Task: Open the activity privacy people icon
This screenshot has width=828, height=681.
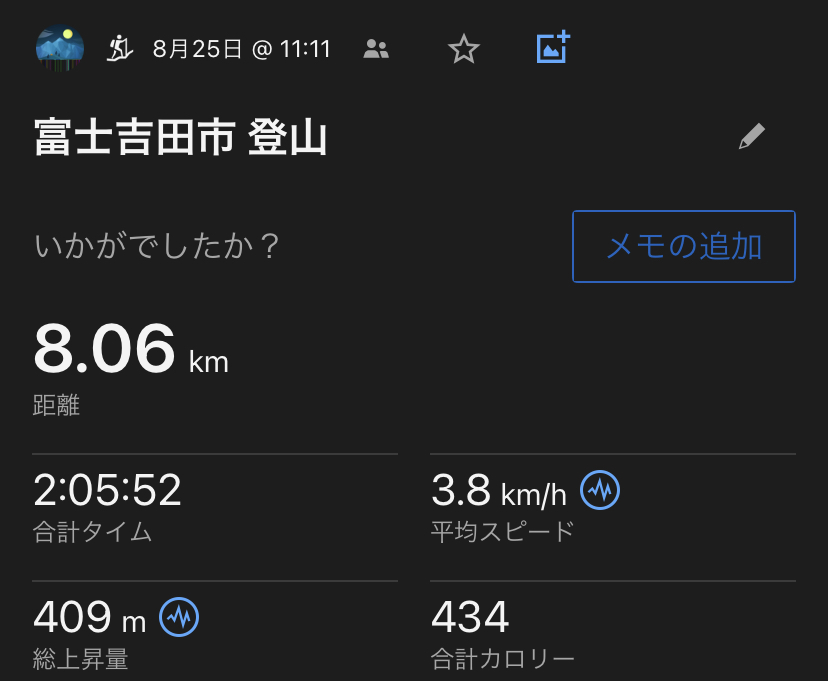Action: point(376,48)
